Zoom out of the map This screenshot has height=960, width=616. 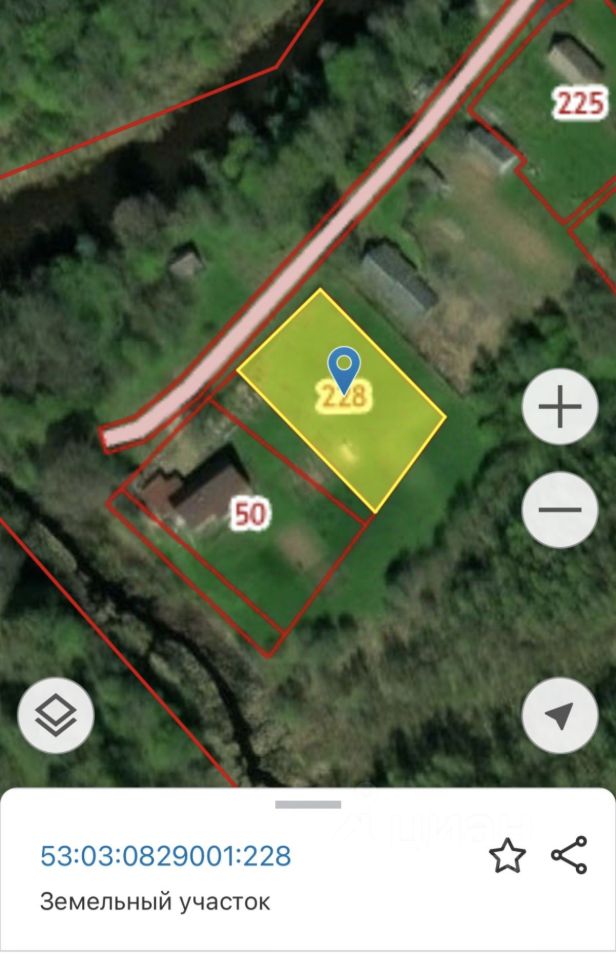[x=560, y=509]
